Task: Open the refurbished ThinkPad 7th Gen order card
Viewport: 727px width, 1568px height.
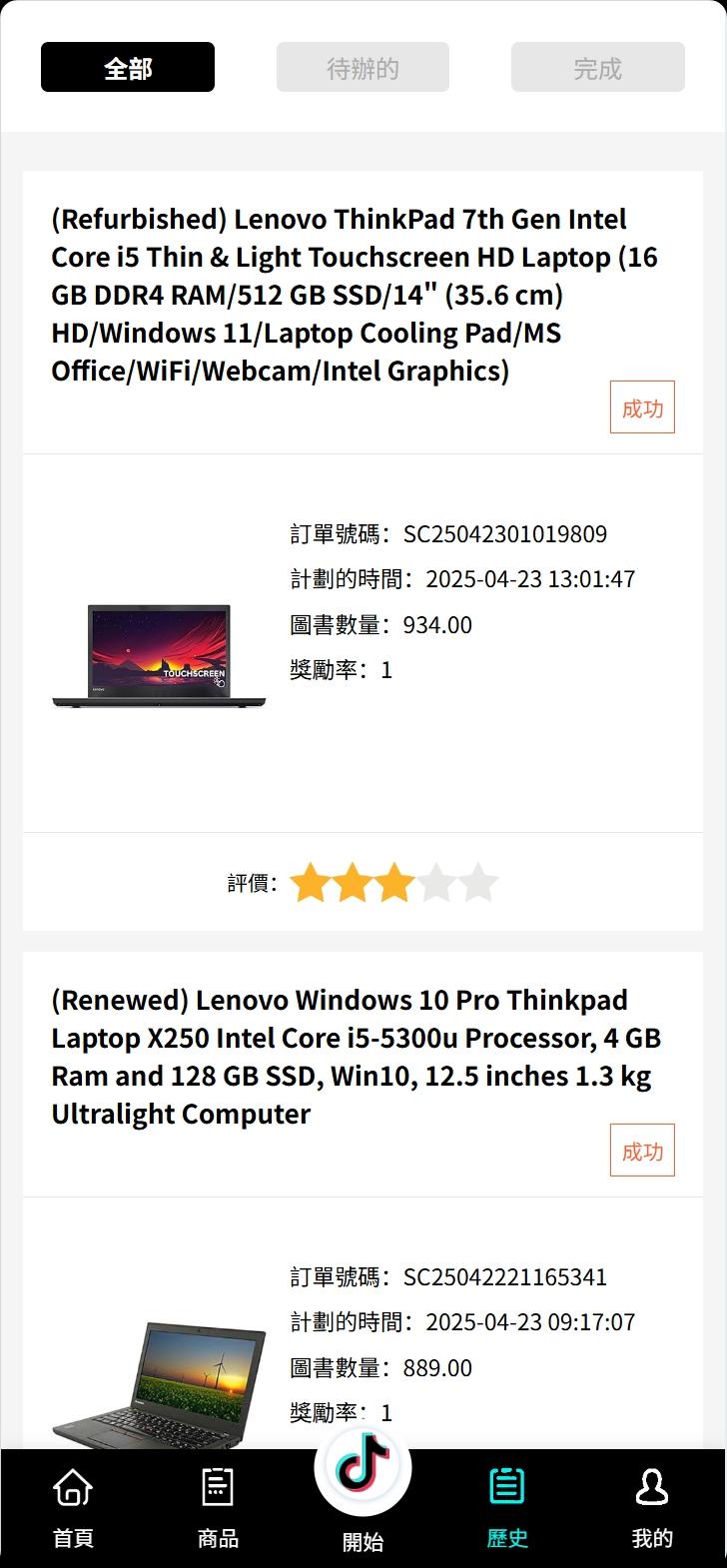Action: point(363,550)
